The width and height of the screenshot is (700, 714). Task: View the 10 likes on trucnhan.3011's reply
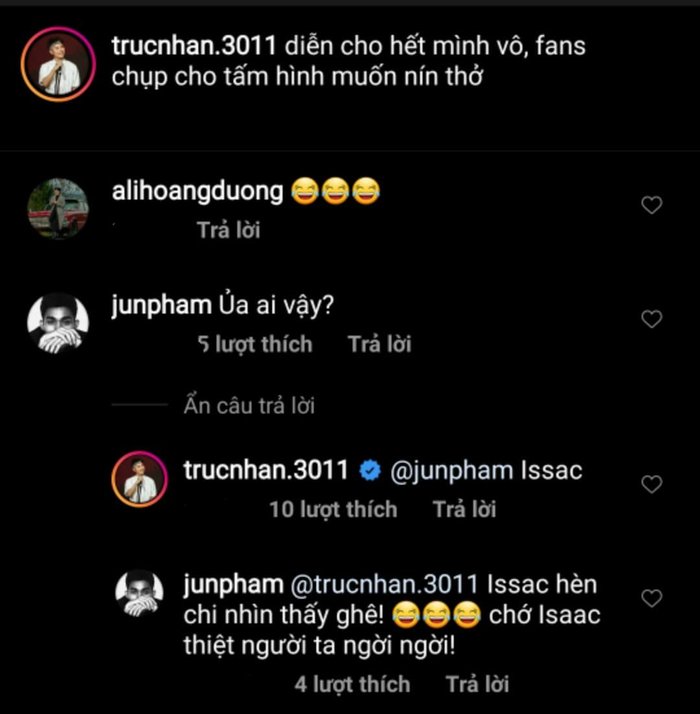tap(333, 509)
